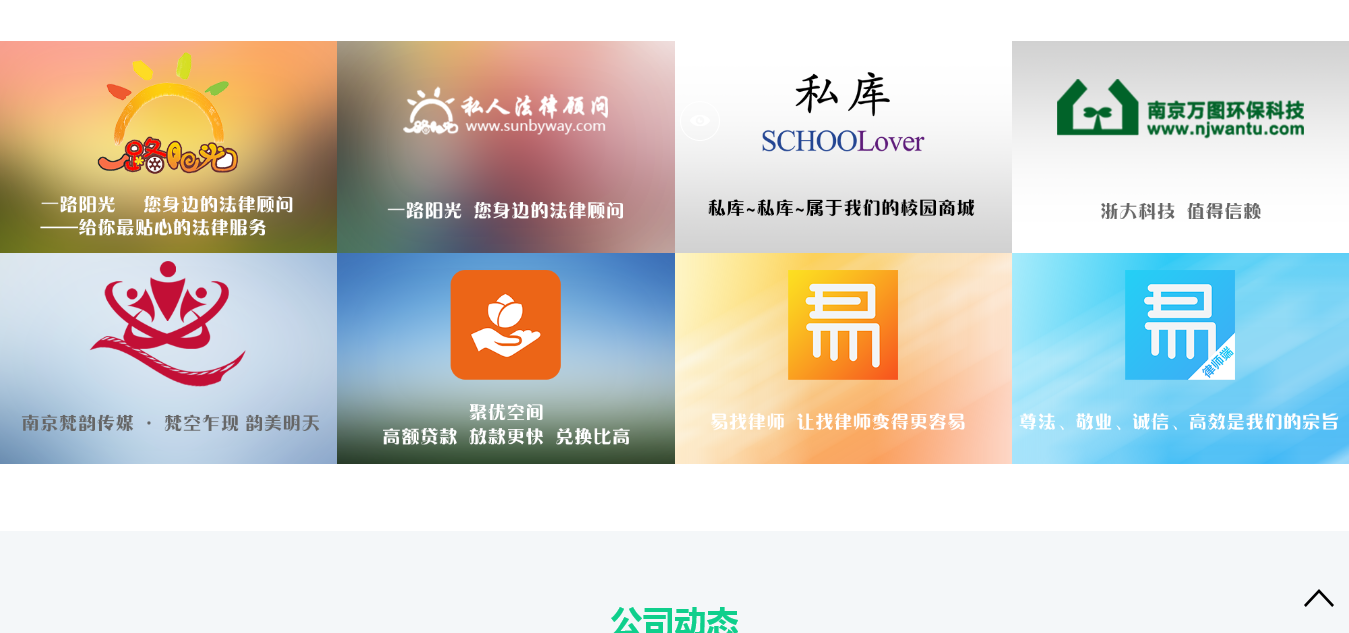Open the 易找律师 orange tile
This screenshot has height=633, width=1349.
tap(843, 358)
